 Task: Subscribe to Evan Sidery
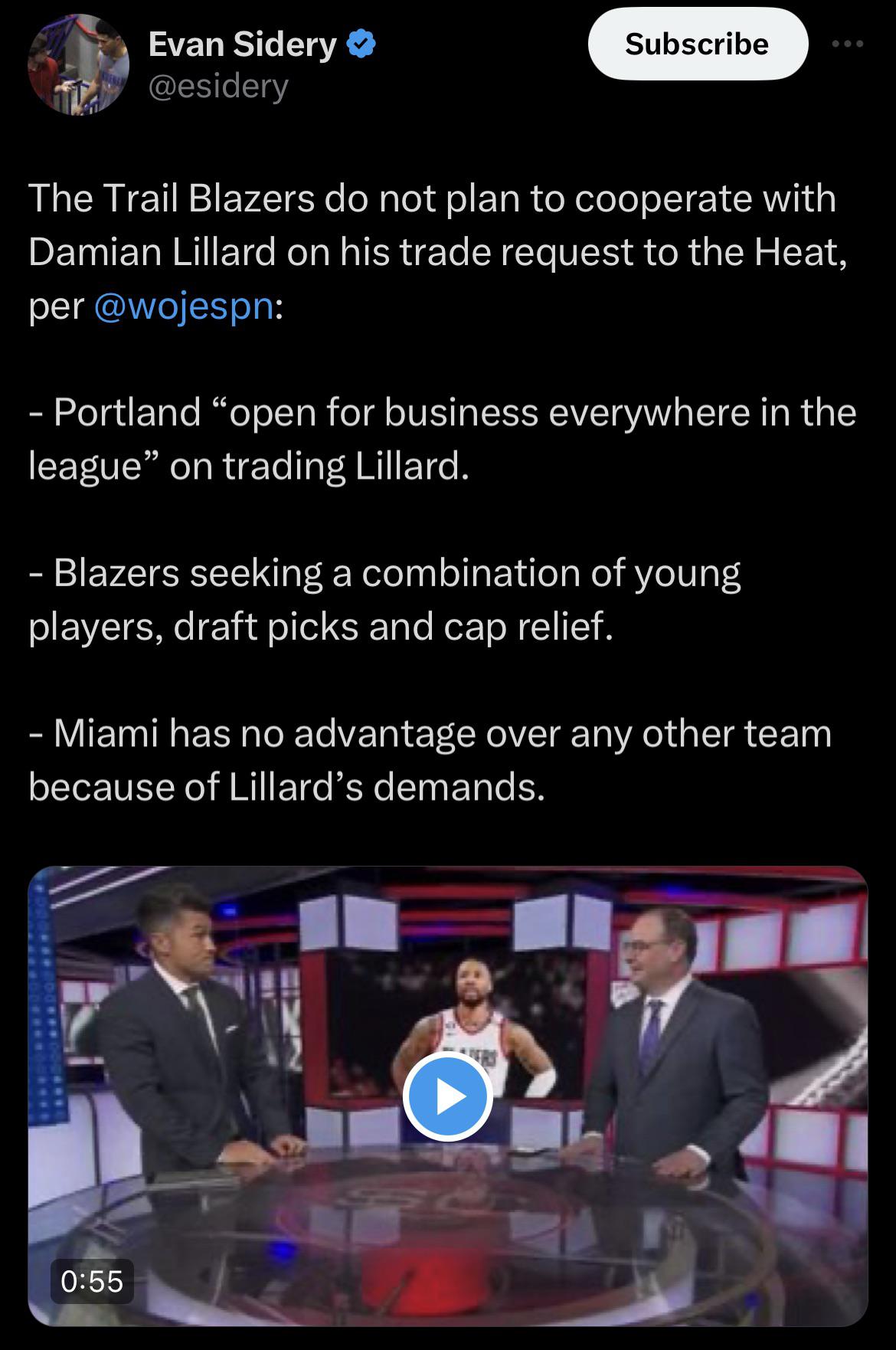pyautogui.click(x=697, y=44)
